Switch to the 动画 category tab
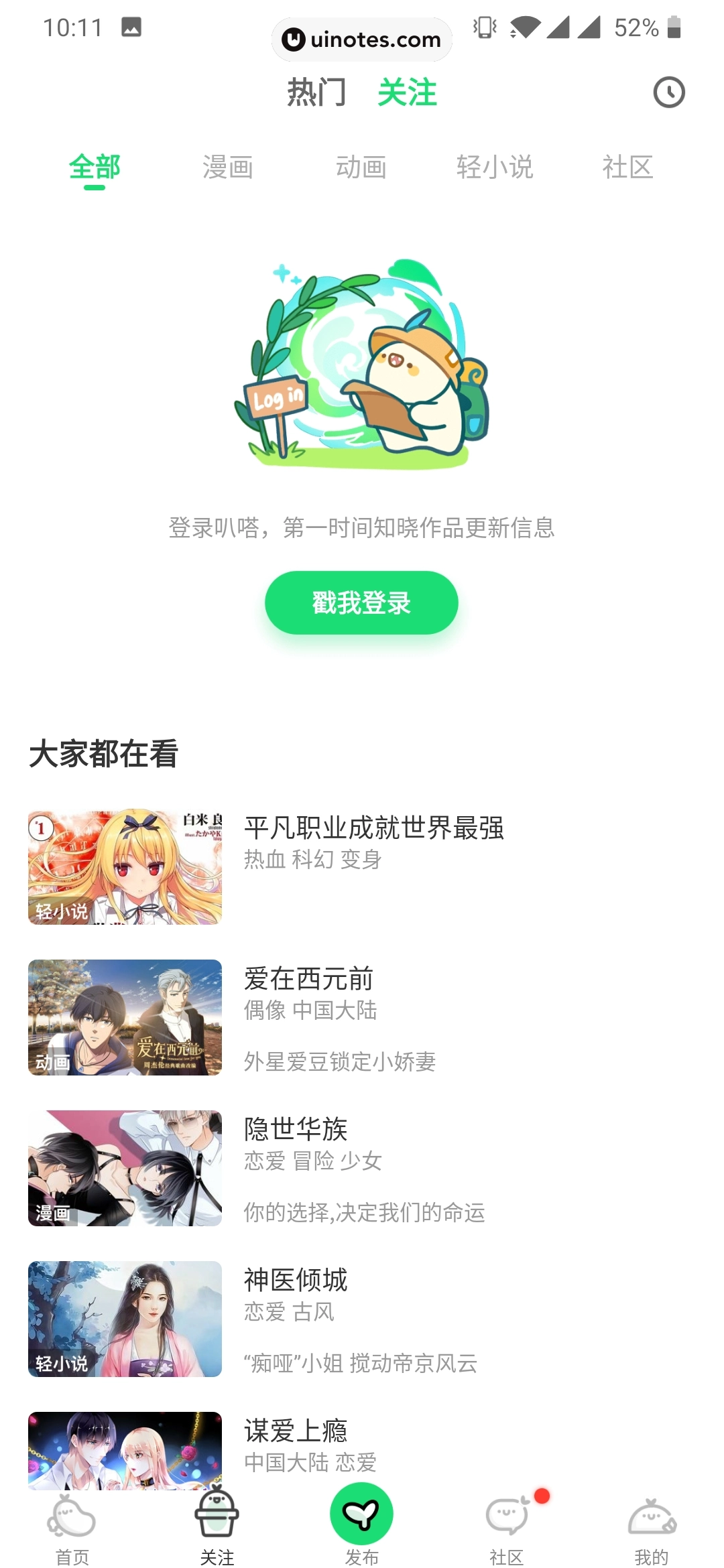 (361, 168)
